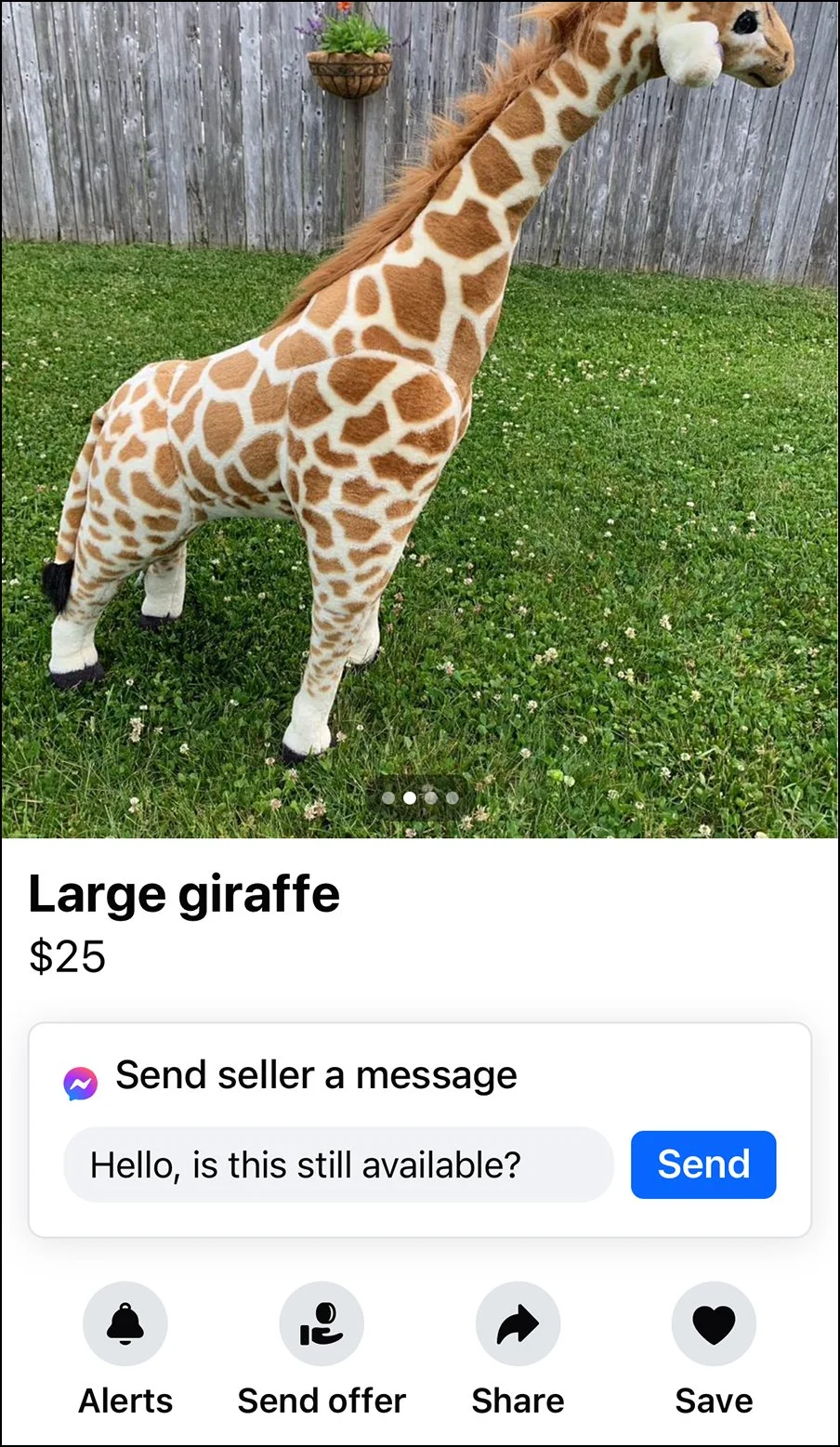The image size is (840, 1447).
Task: Save the listing with the heart
Action: click(x=714, y=1324)
